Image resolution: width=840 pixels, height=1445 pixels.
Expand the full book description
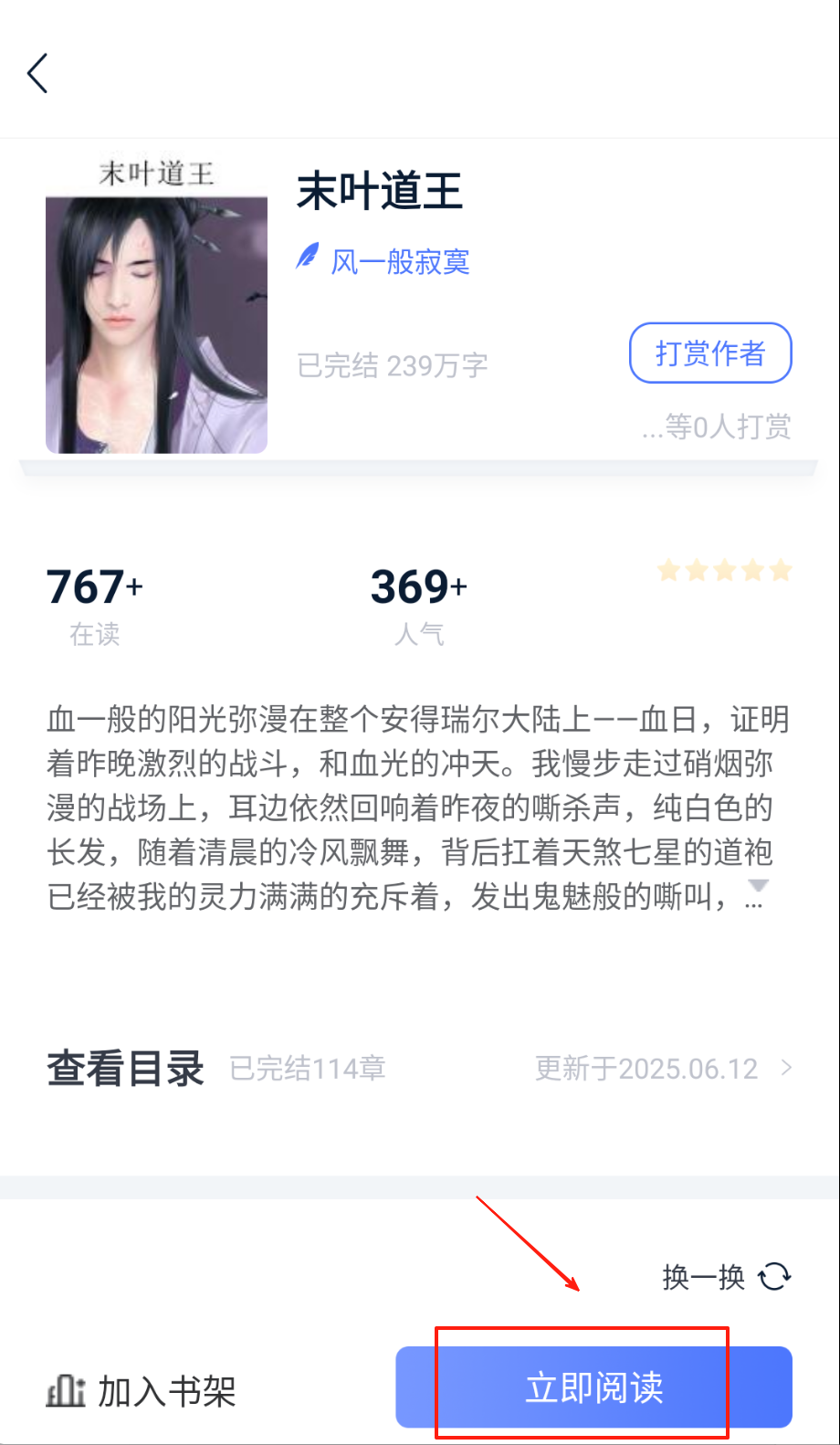758,887
